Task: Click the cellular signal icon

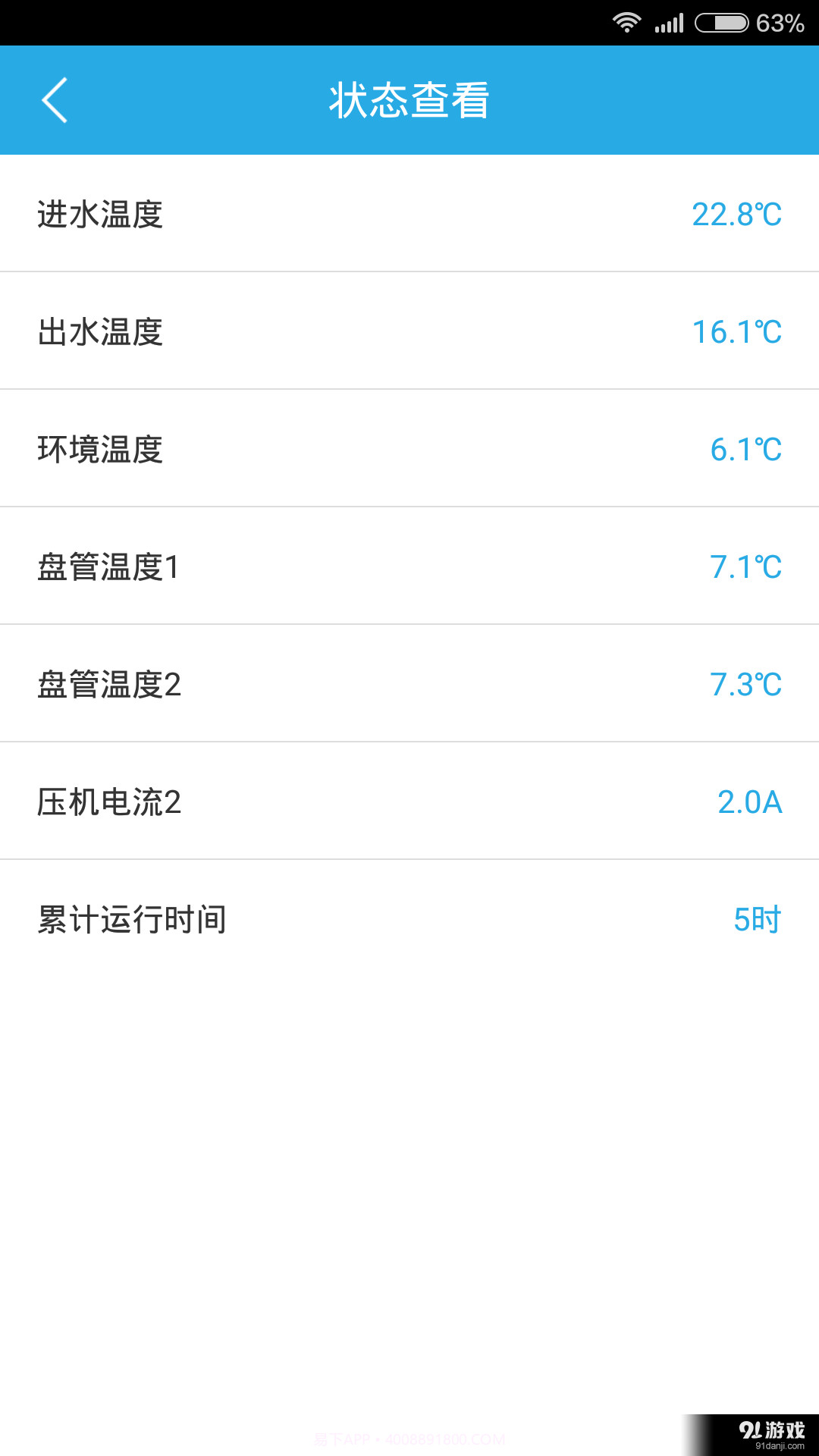Action: coord(667,22)
